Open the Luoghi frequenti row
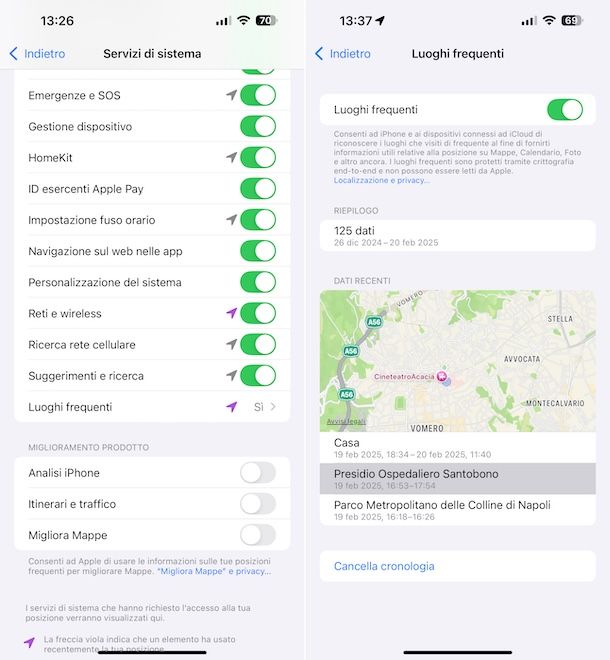 click(x=152, y=407)
